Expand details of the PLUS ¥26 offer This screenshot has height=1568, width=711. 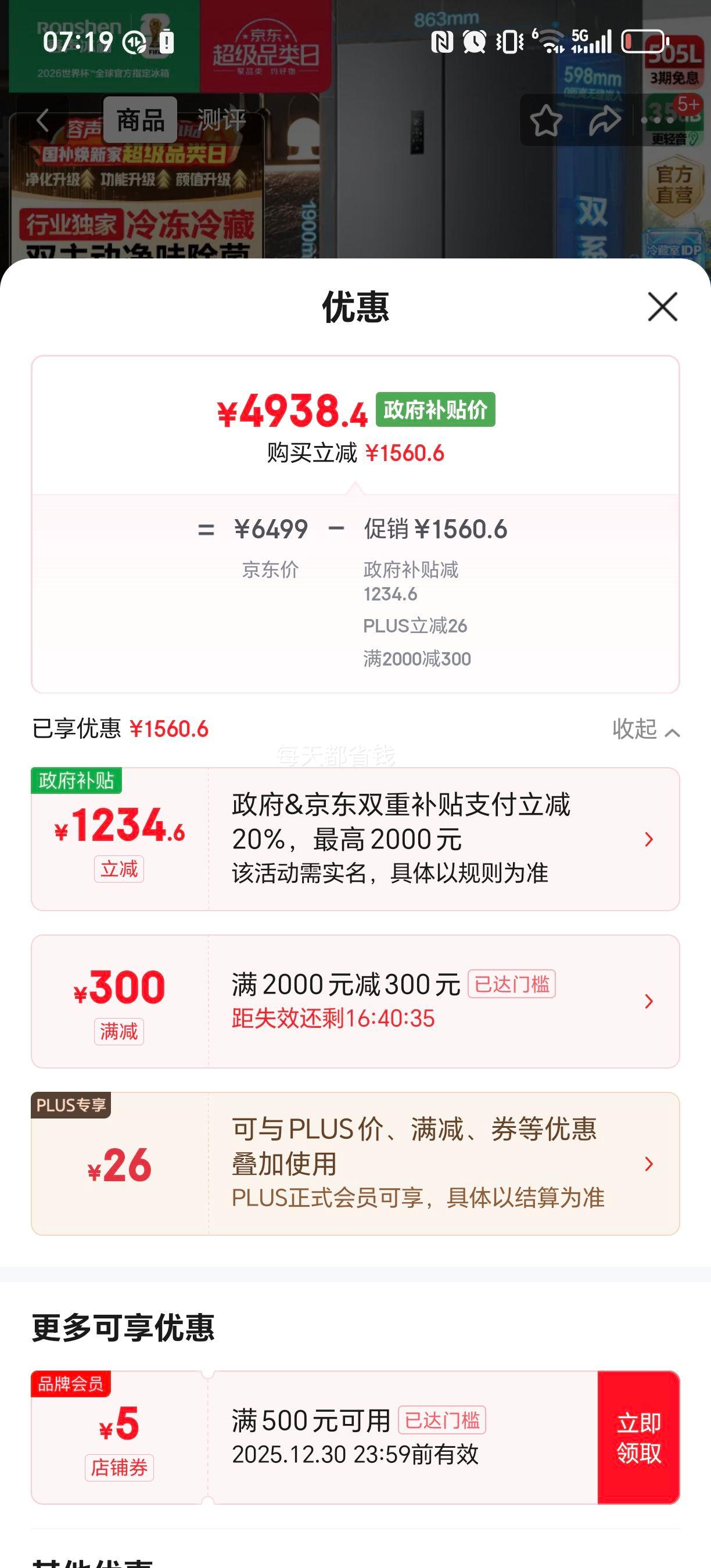[x=647, y=1163]
